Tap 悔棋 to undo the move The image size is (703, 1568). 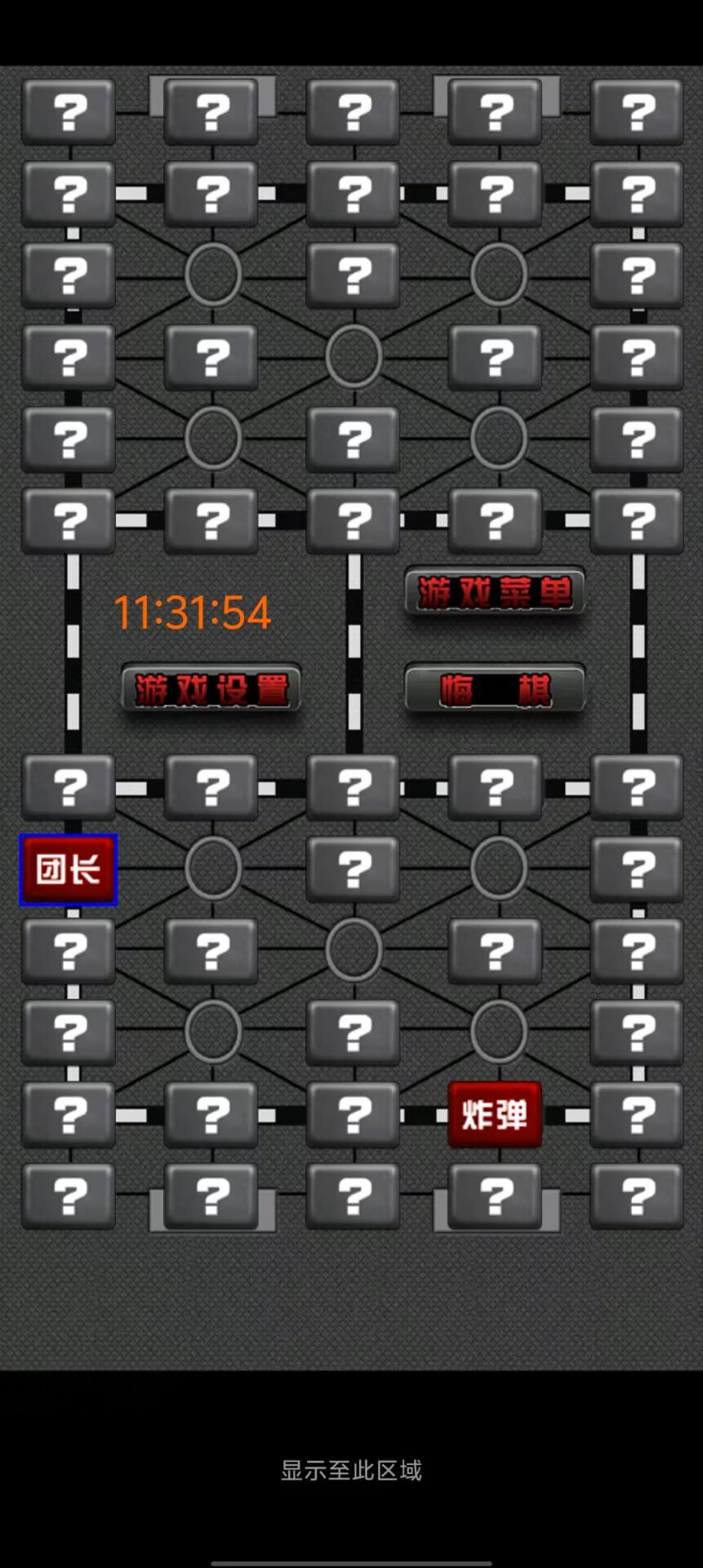pyautogui.click(x=495, y=689)
